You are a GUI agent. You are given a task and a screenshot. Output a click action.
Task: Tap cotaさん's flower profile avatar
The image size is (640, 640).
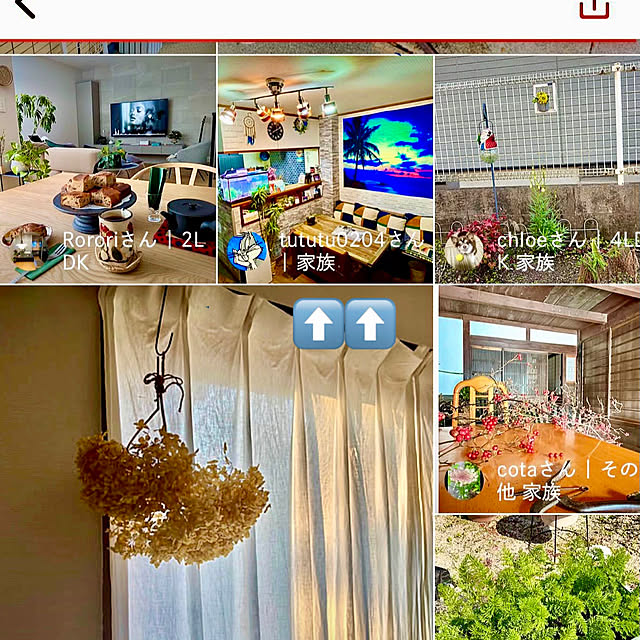click(464, 480)
